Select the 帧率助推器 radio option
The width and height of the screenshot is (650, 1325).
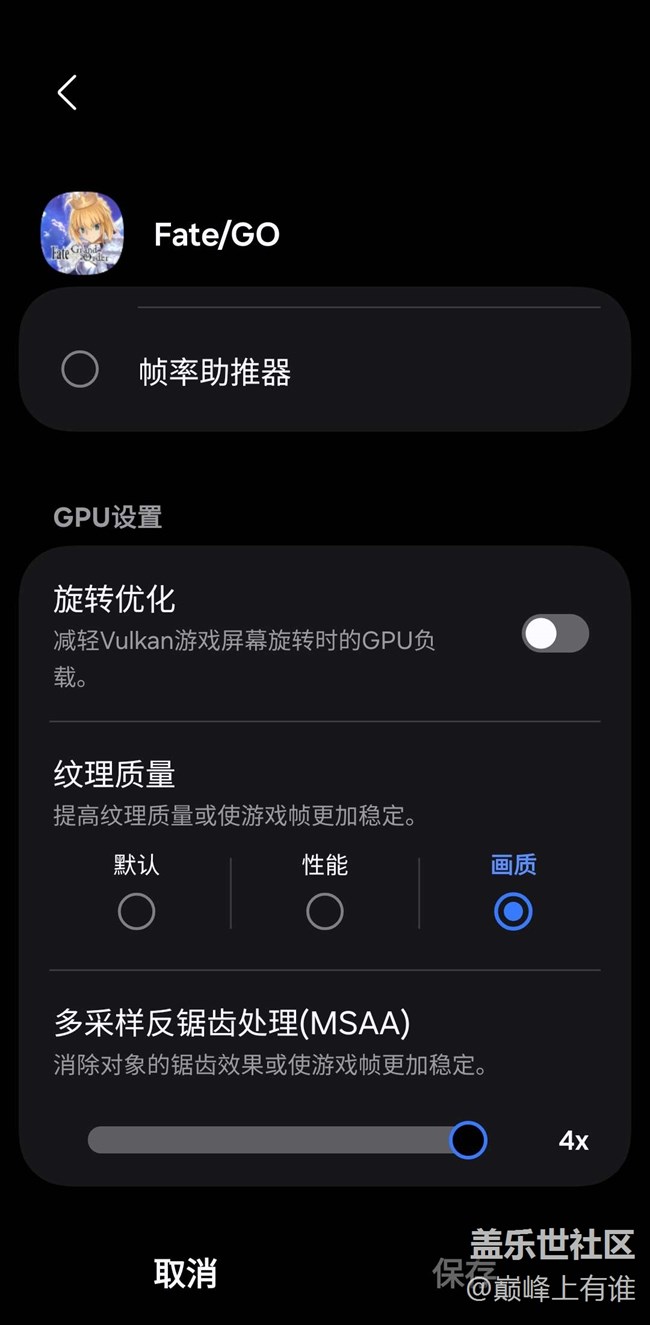tap(80, 370)
